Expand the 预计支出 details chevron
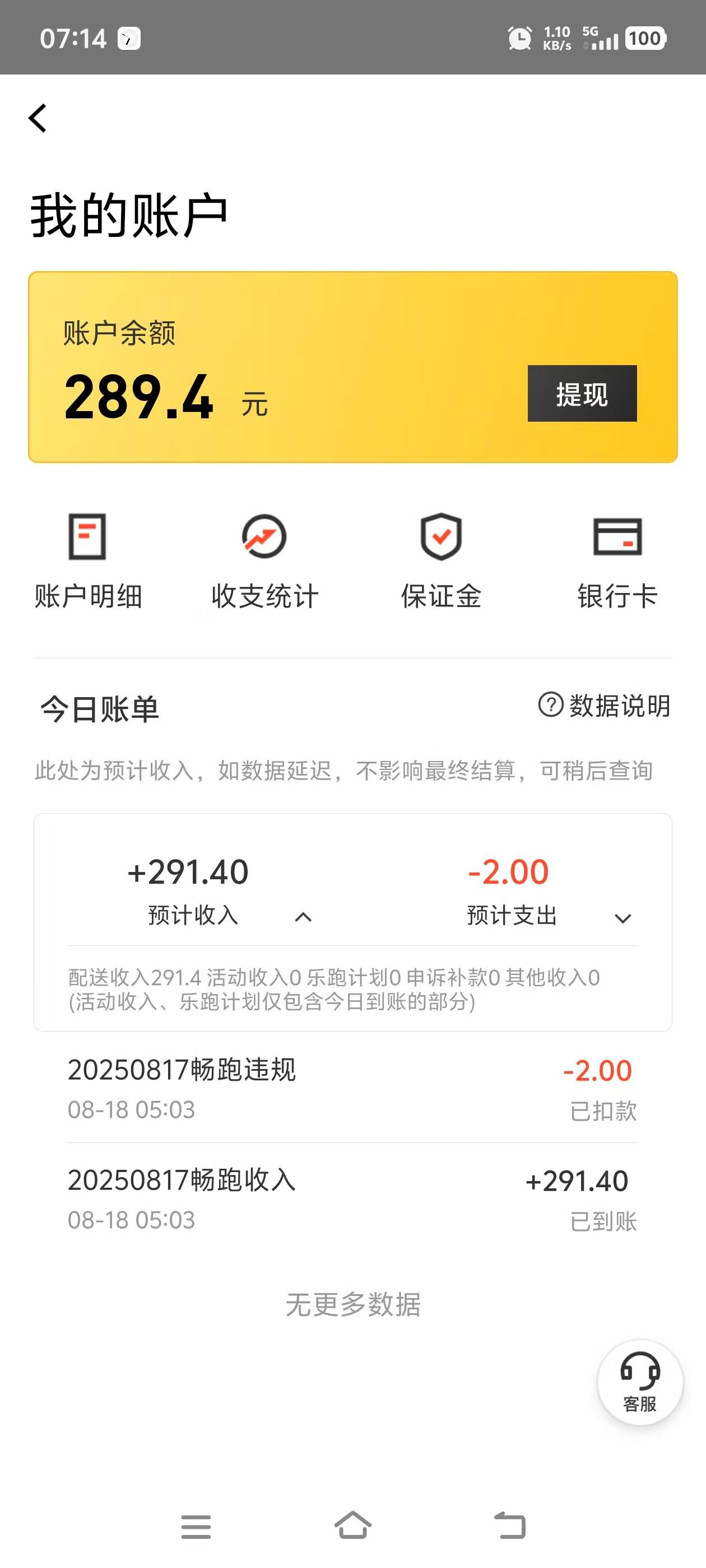Viewport: 706px width, 1568px height. (623, 918)
